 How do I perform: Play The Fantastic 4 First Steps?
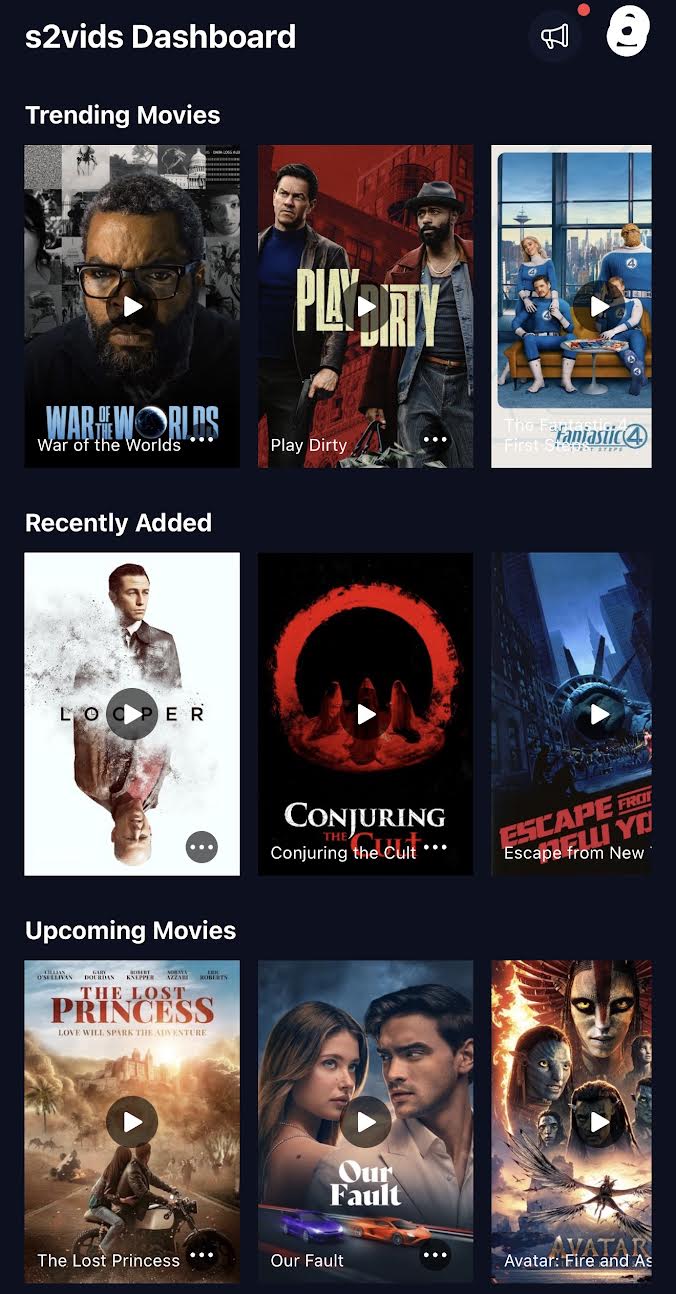point(599,306)
